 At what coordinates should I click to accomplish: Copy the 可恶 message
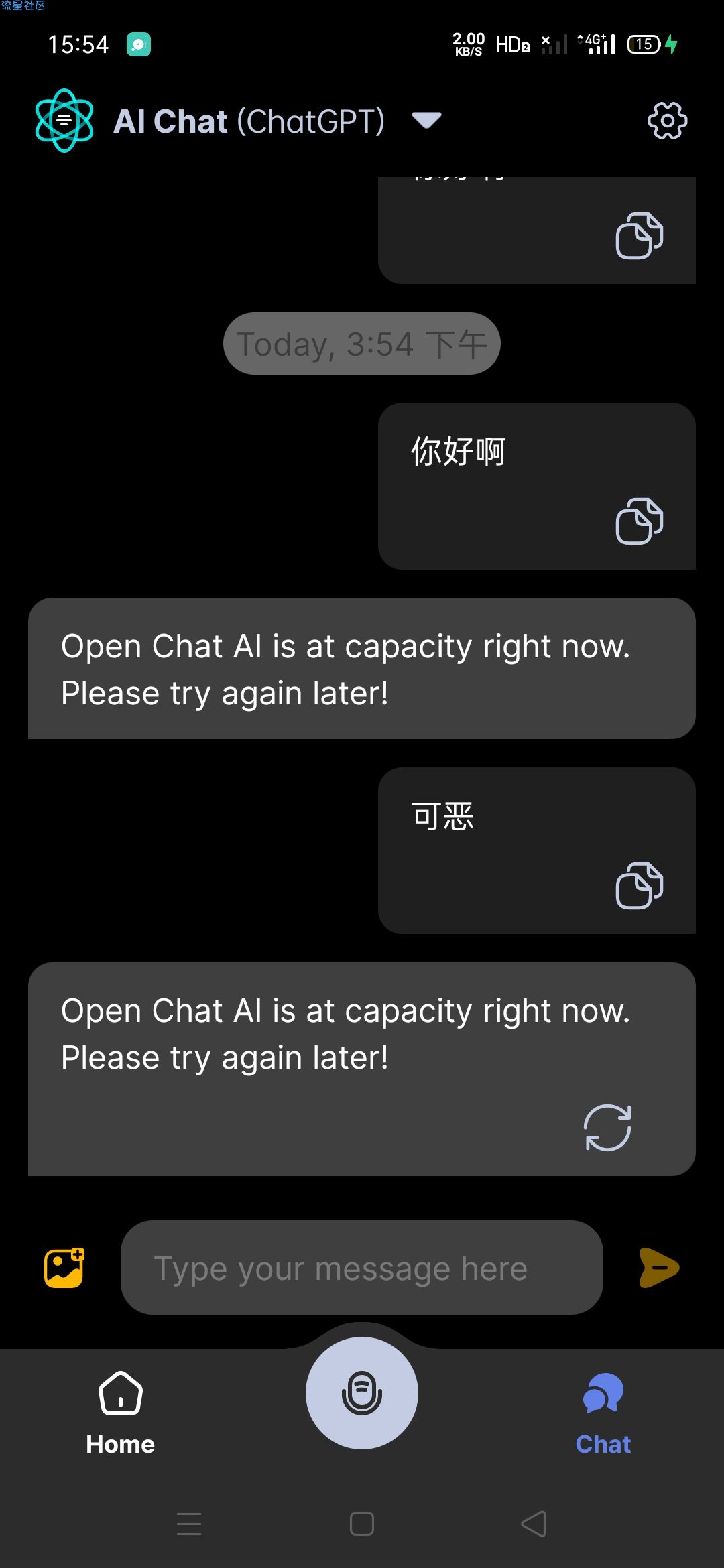pyautogui.click(x=639, y=886)
